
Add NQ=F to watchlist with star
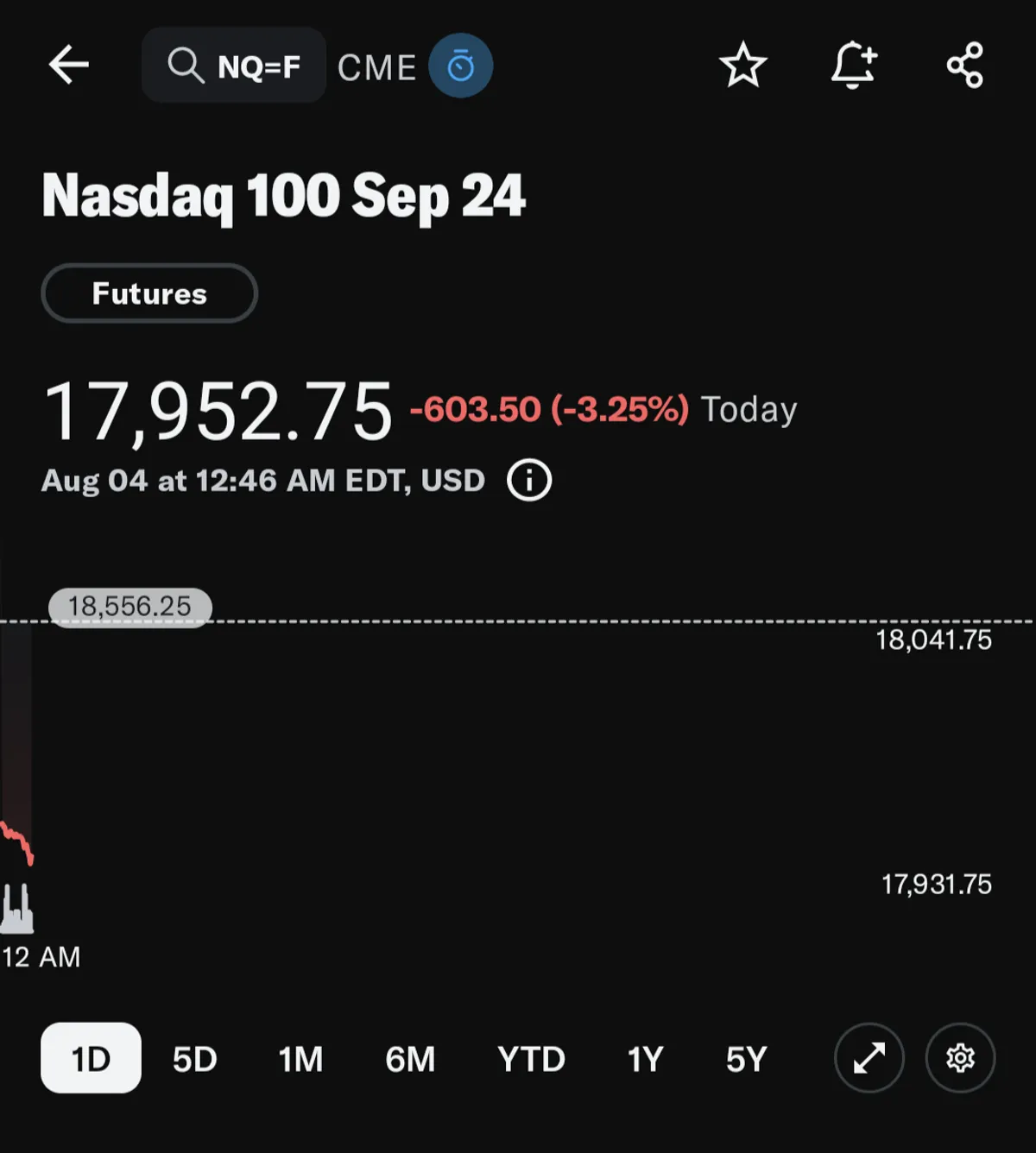(742, 66)
